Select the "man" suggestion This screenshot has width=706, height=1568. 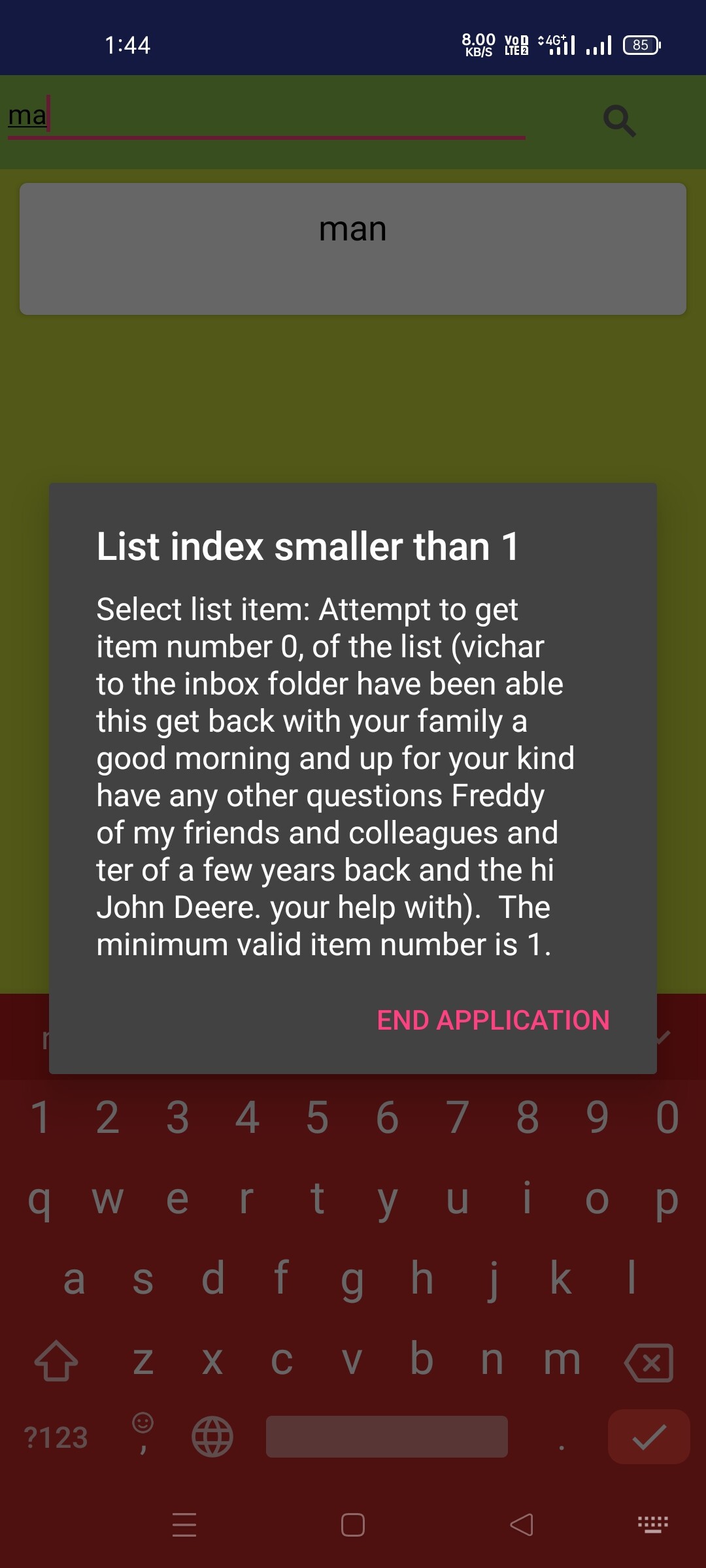coord(353,249)
